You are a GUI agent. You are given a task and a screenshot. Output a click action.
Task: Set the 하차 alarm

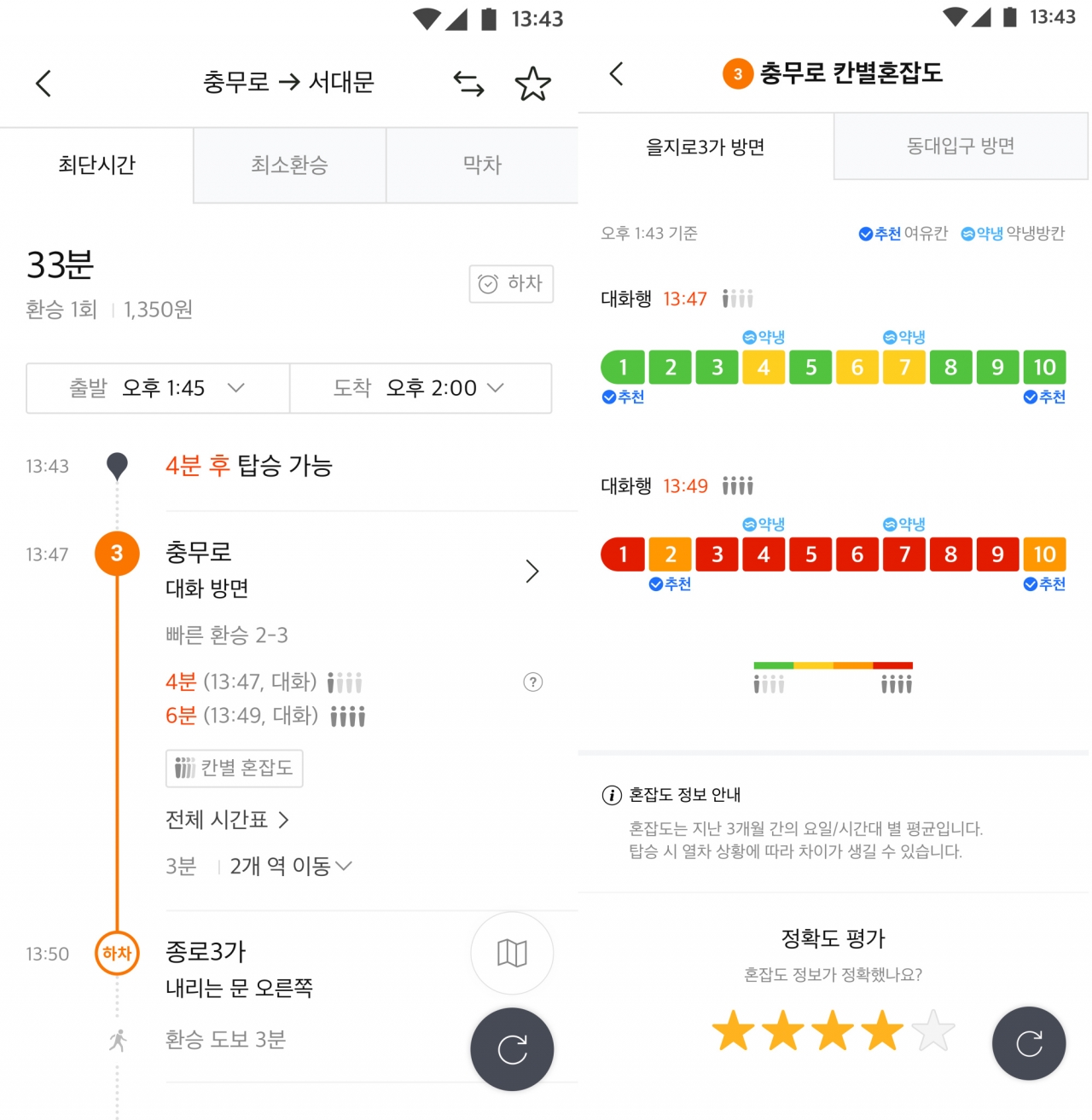click(x=511, y=284)
